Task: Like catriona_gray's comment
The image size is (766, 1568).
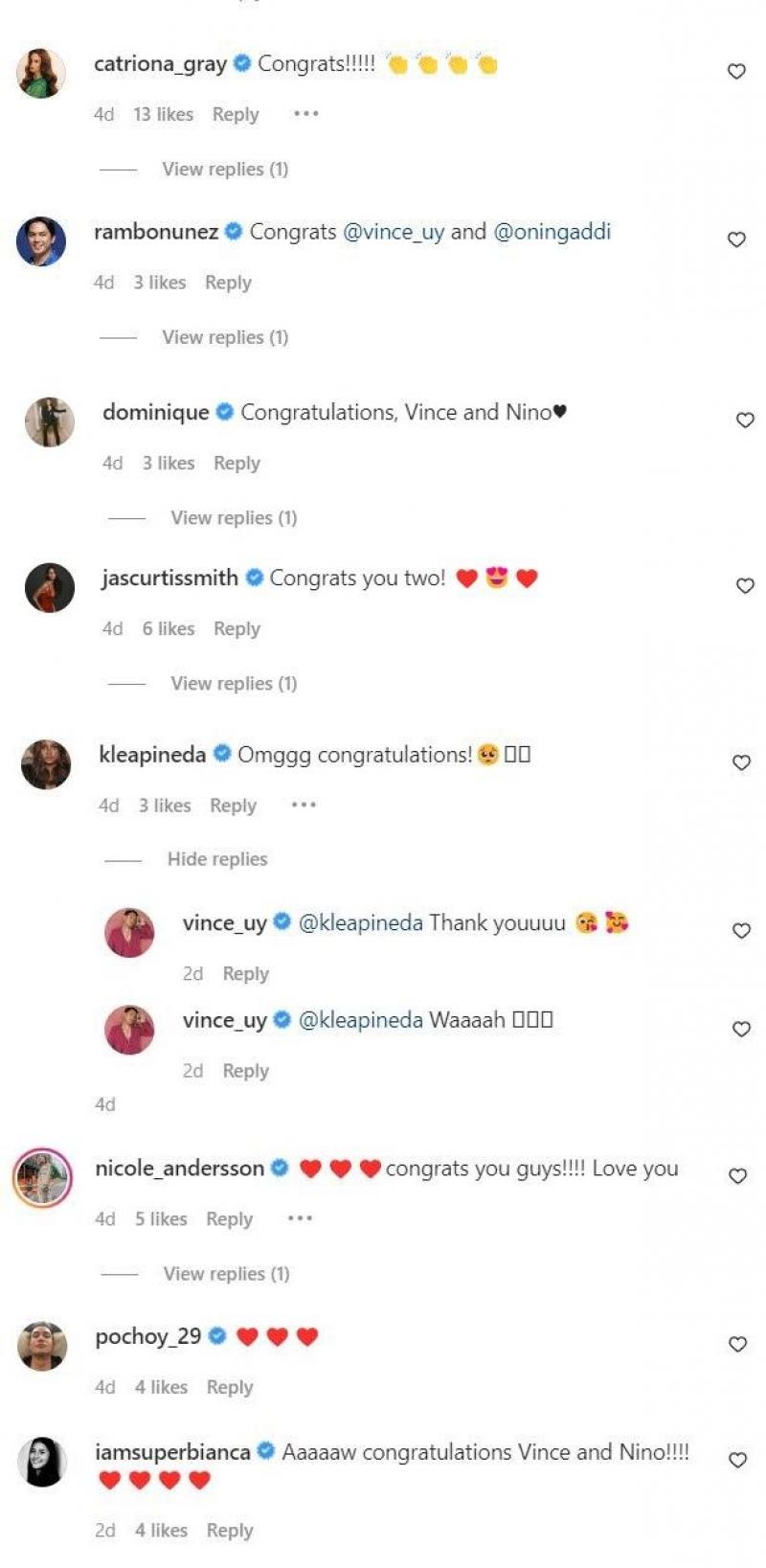Action: click(736, 71)
